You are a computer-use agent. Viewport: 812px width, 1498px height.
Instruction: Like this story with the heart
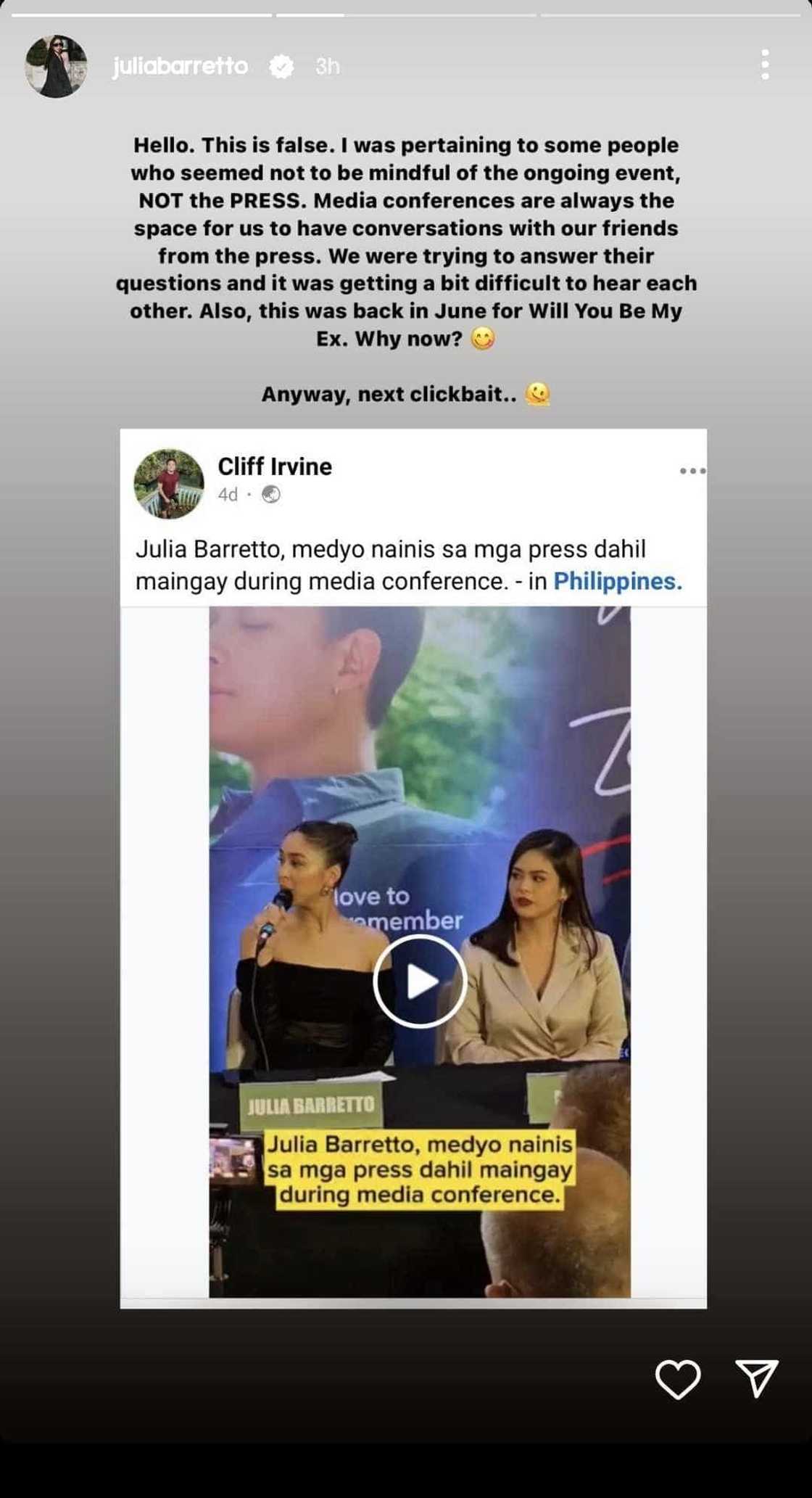[678, 1378]
